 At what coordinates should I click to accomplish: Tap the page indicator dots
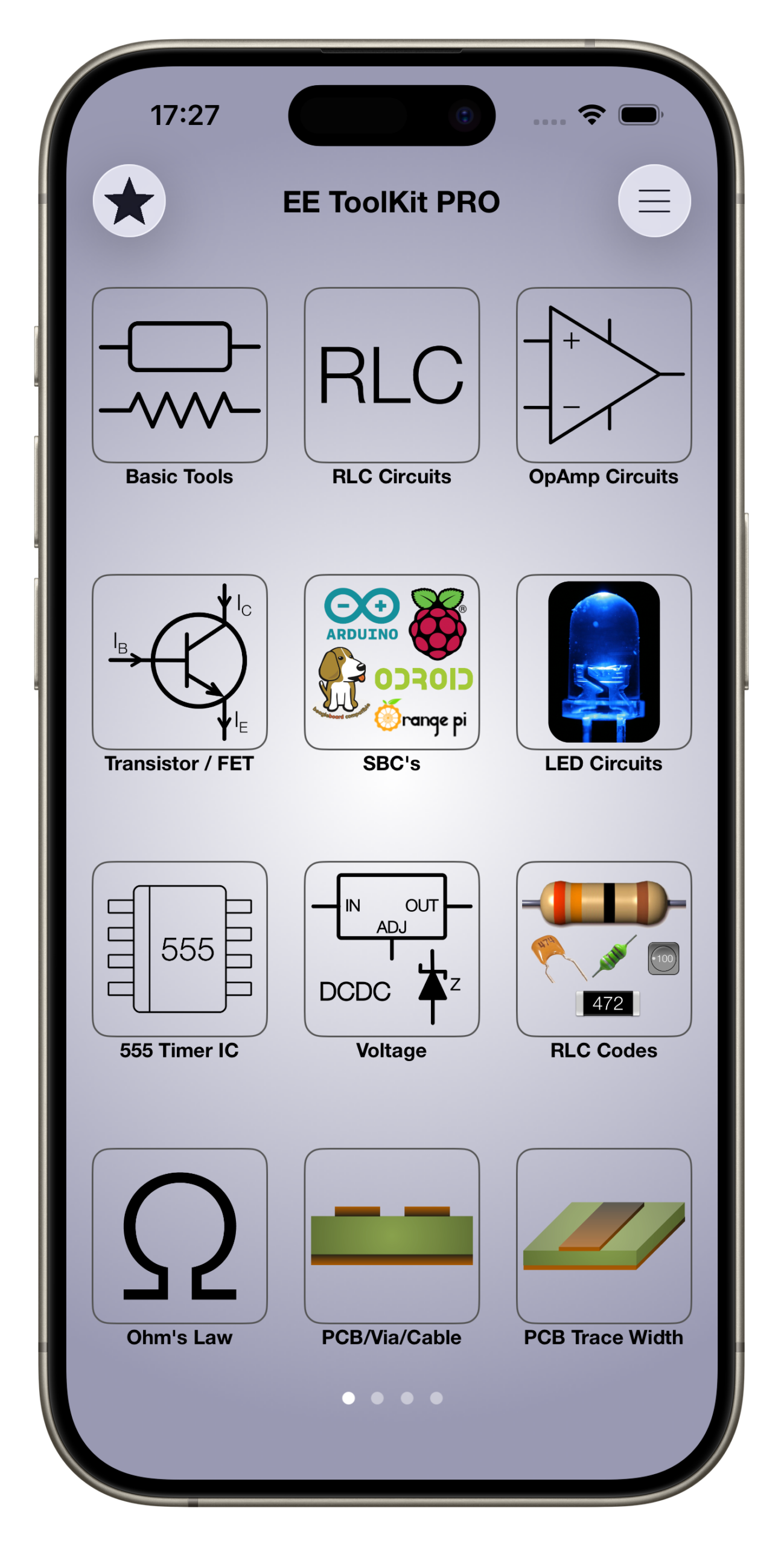[x=392, y=1398]
